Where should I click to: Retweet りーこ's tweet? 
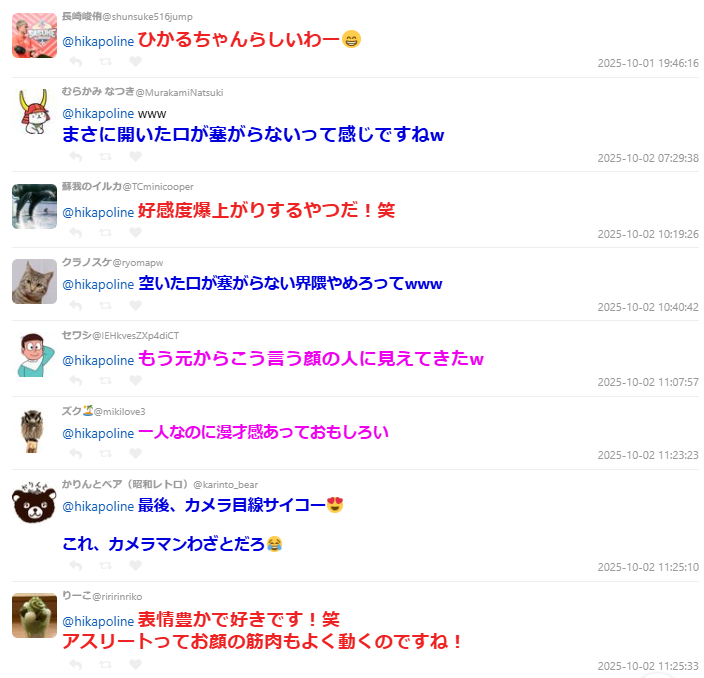[106, 665]
